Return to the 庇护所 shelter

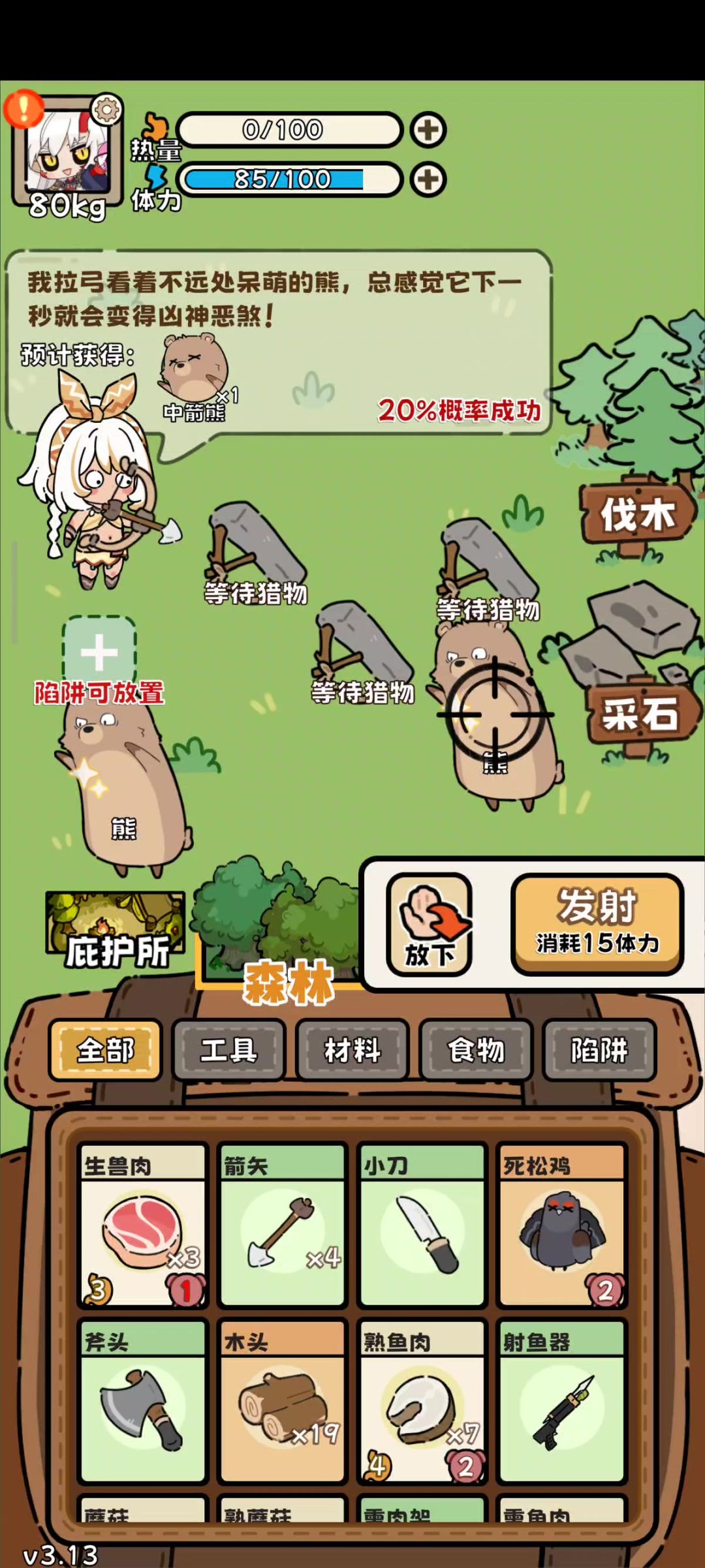(116, 931)
